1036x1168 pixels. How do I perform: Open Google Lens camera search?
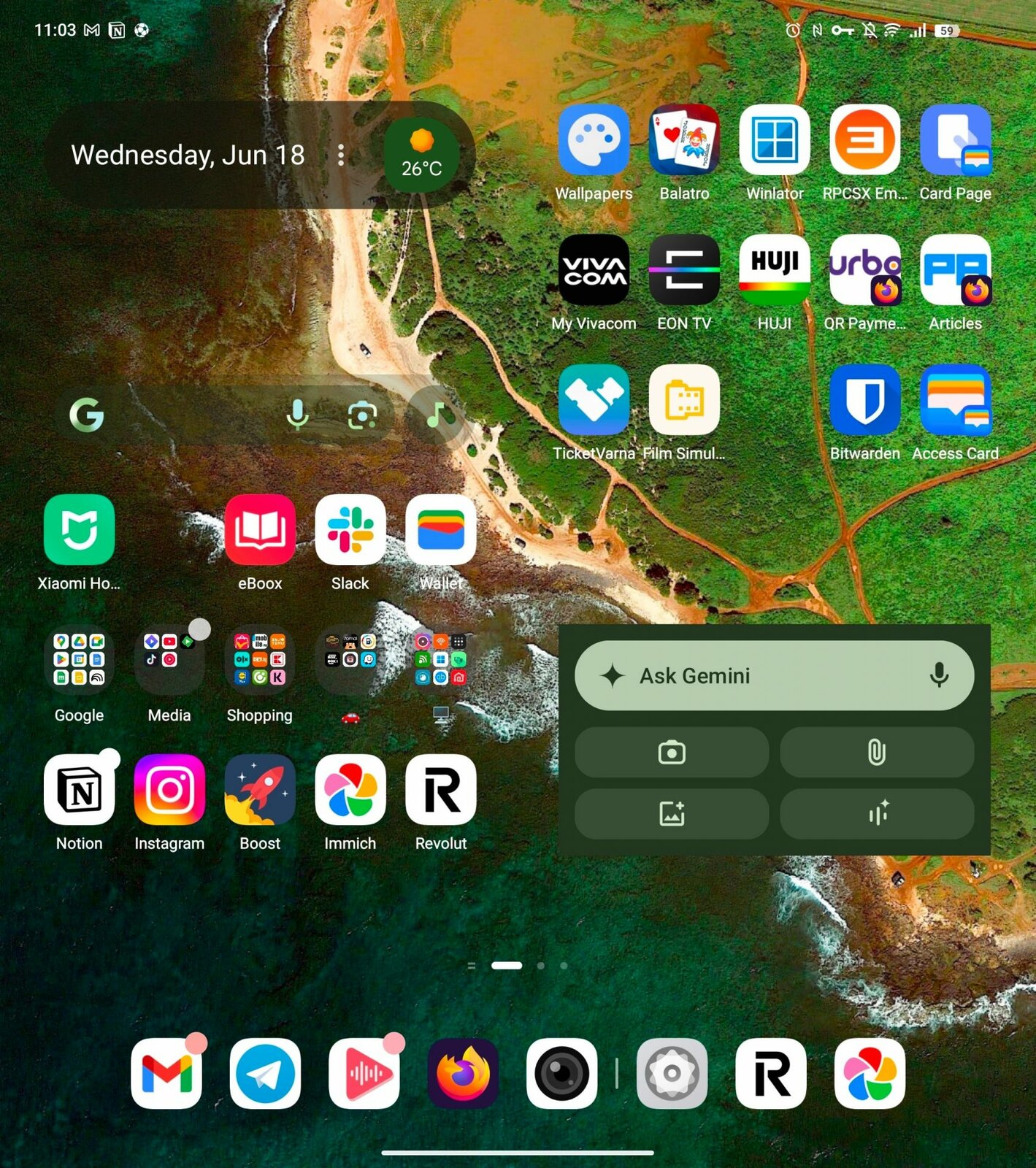[362, 415]
